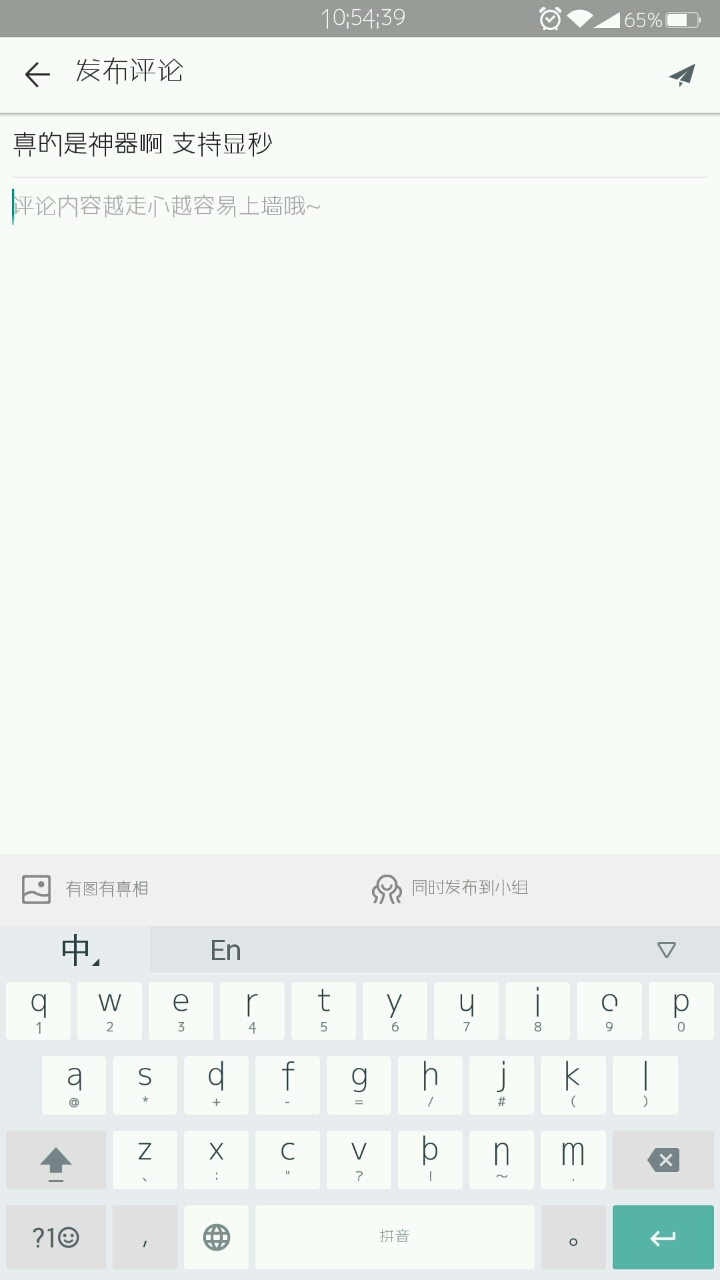Image resolution: width=720 pixels, height=1280 pixels.
Task: Switch keyboard to En input
Action: click(x=226, y=950)
